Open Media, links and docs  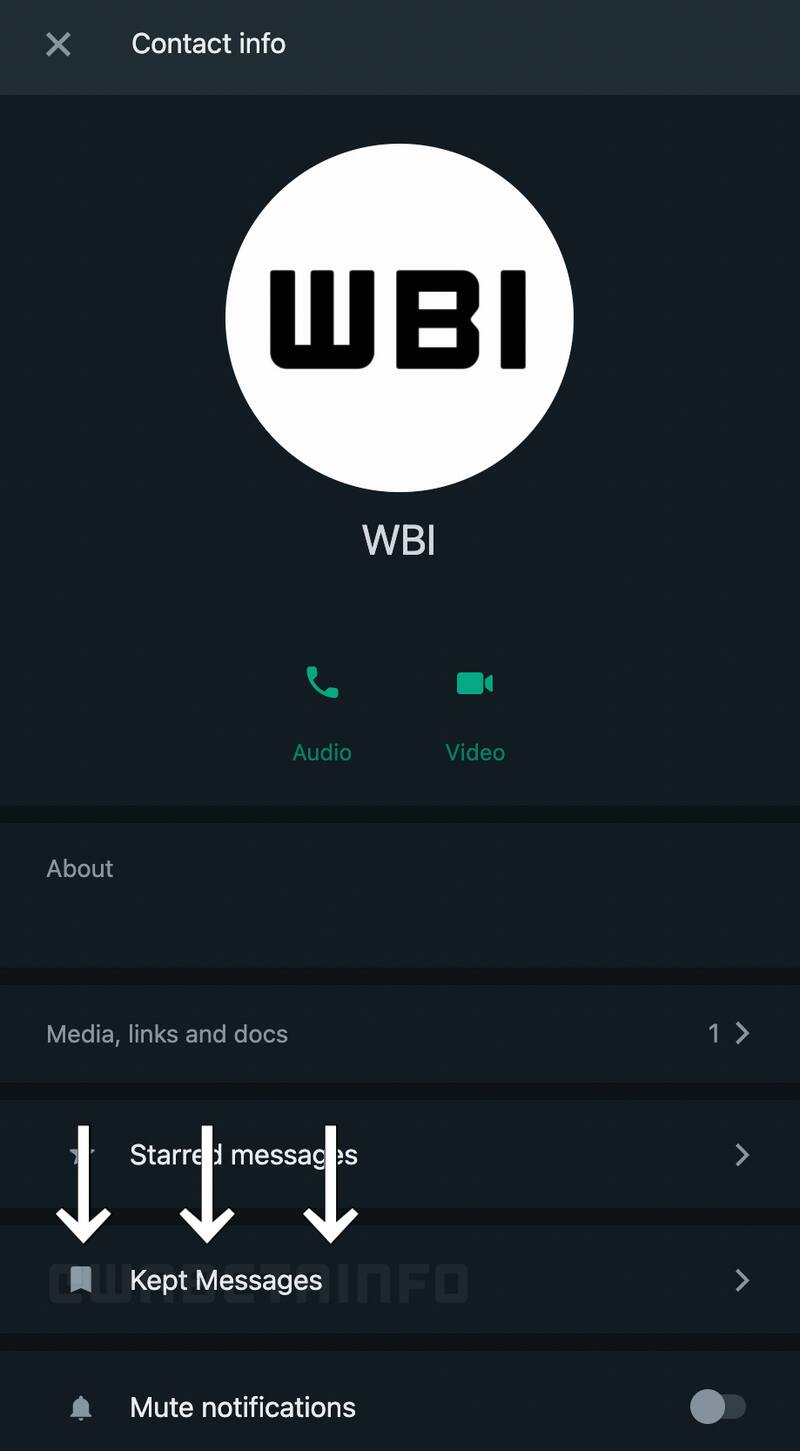tap(398, 1033)
